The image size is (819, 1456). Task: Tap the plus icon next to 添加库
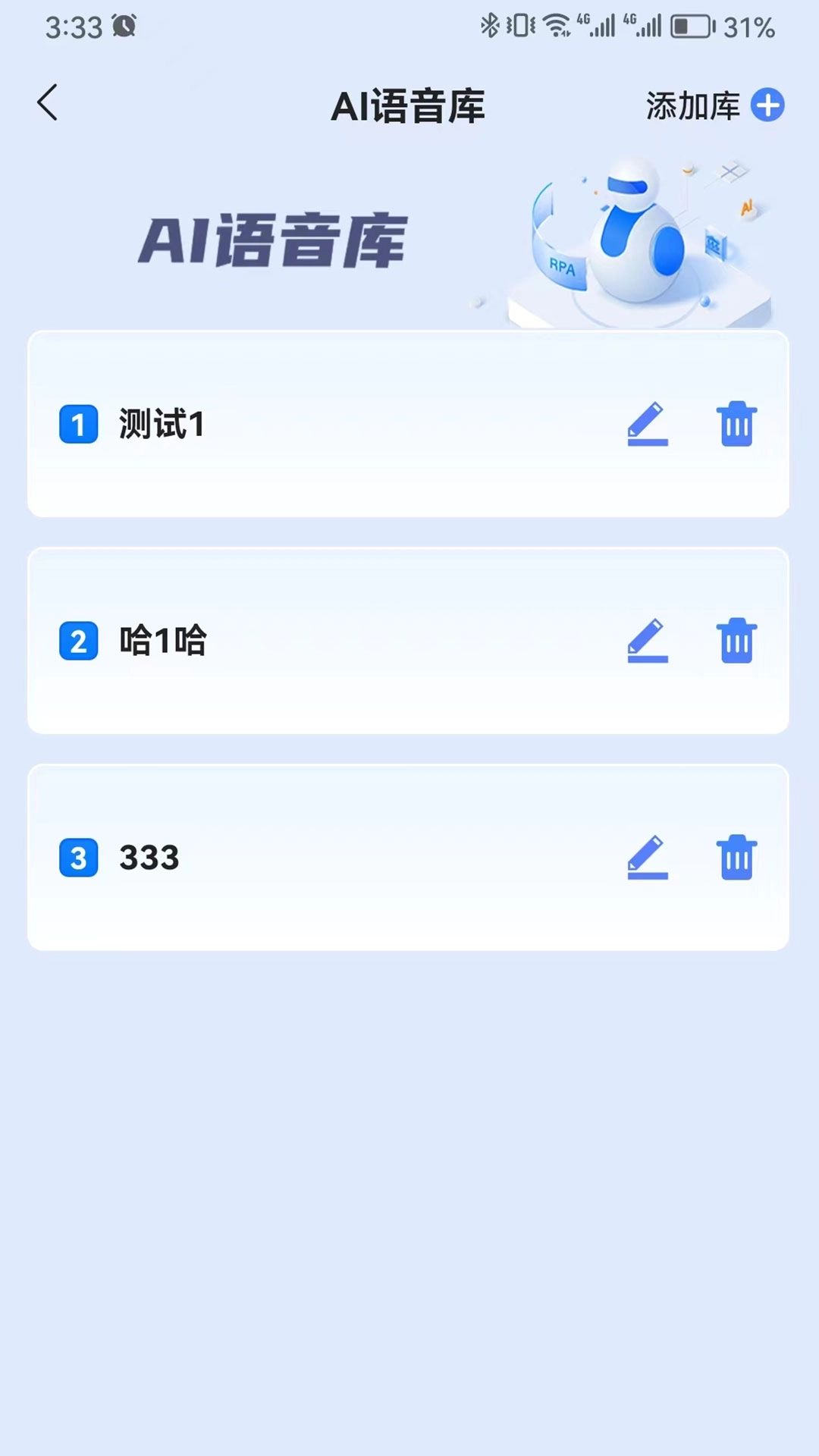click(x=768, y=106)
